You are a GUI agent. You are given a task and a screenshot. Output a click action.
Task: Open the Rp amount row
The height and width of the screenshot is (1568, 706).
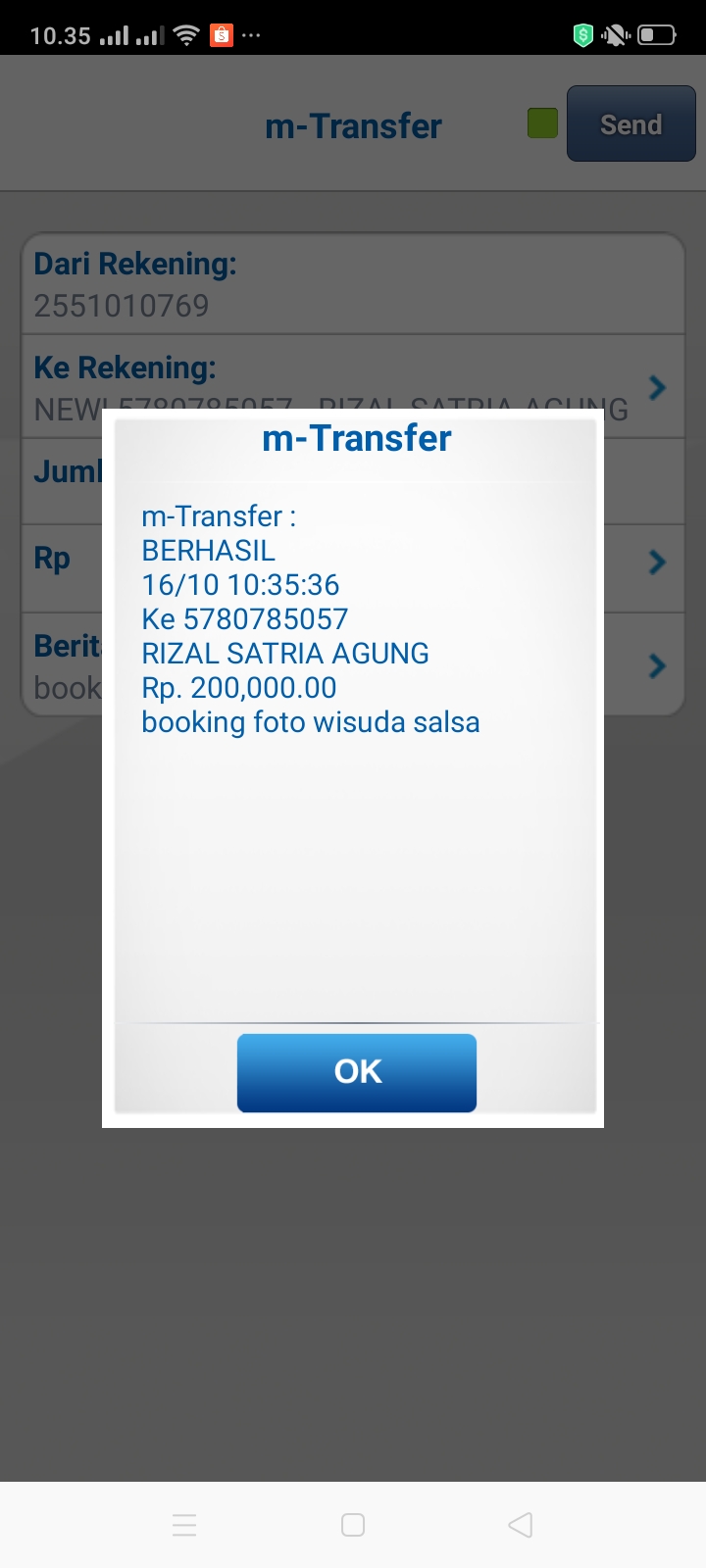[656, 563]
